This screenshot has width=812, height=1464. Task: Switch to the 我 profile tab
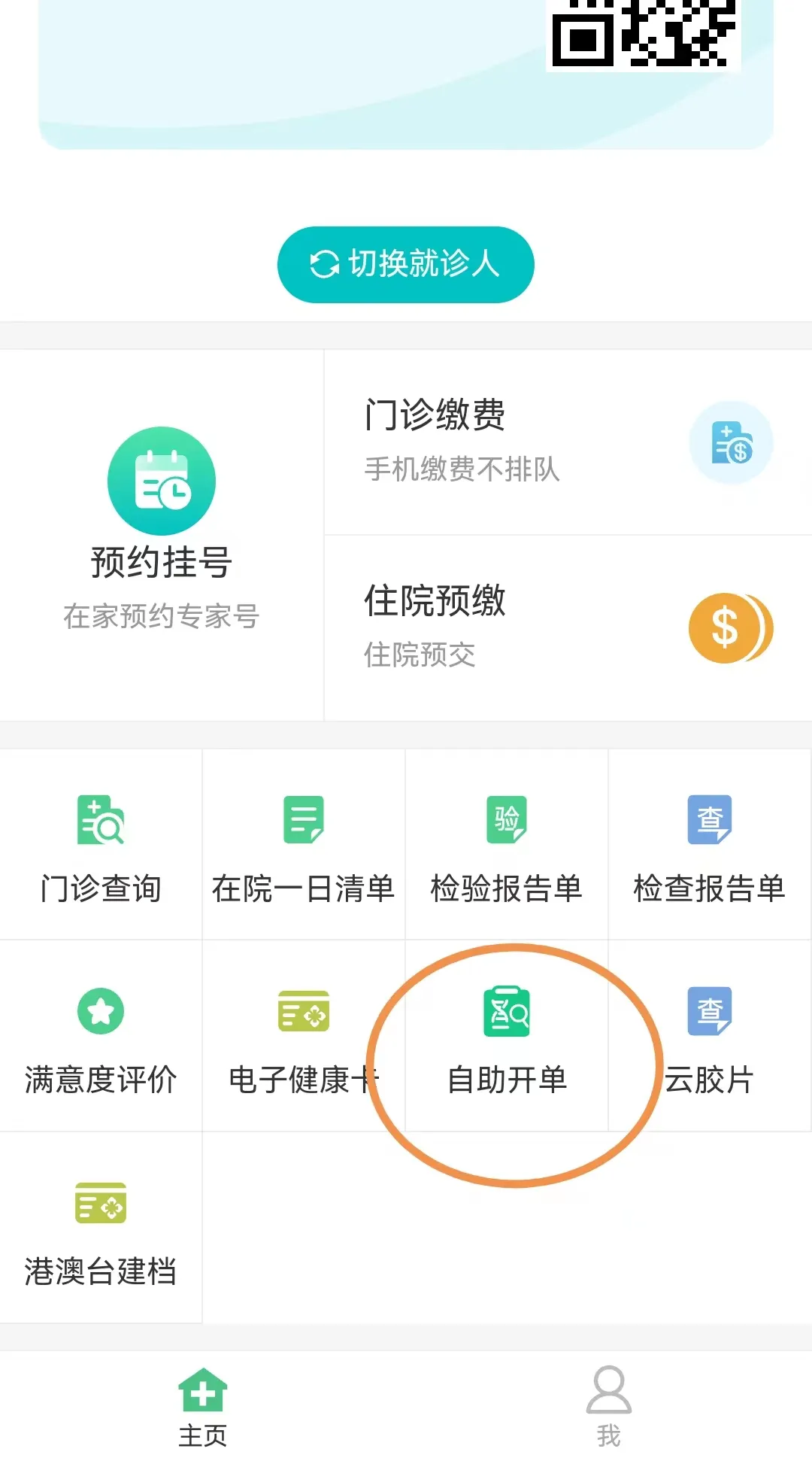tap(608, 1407)
